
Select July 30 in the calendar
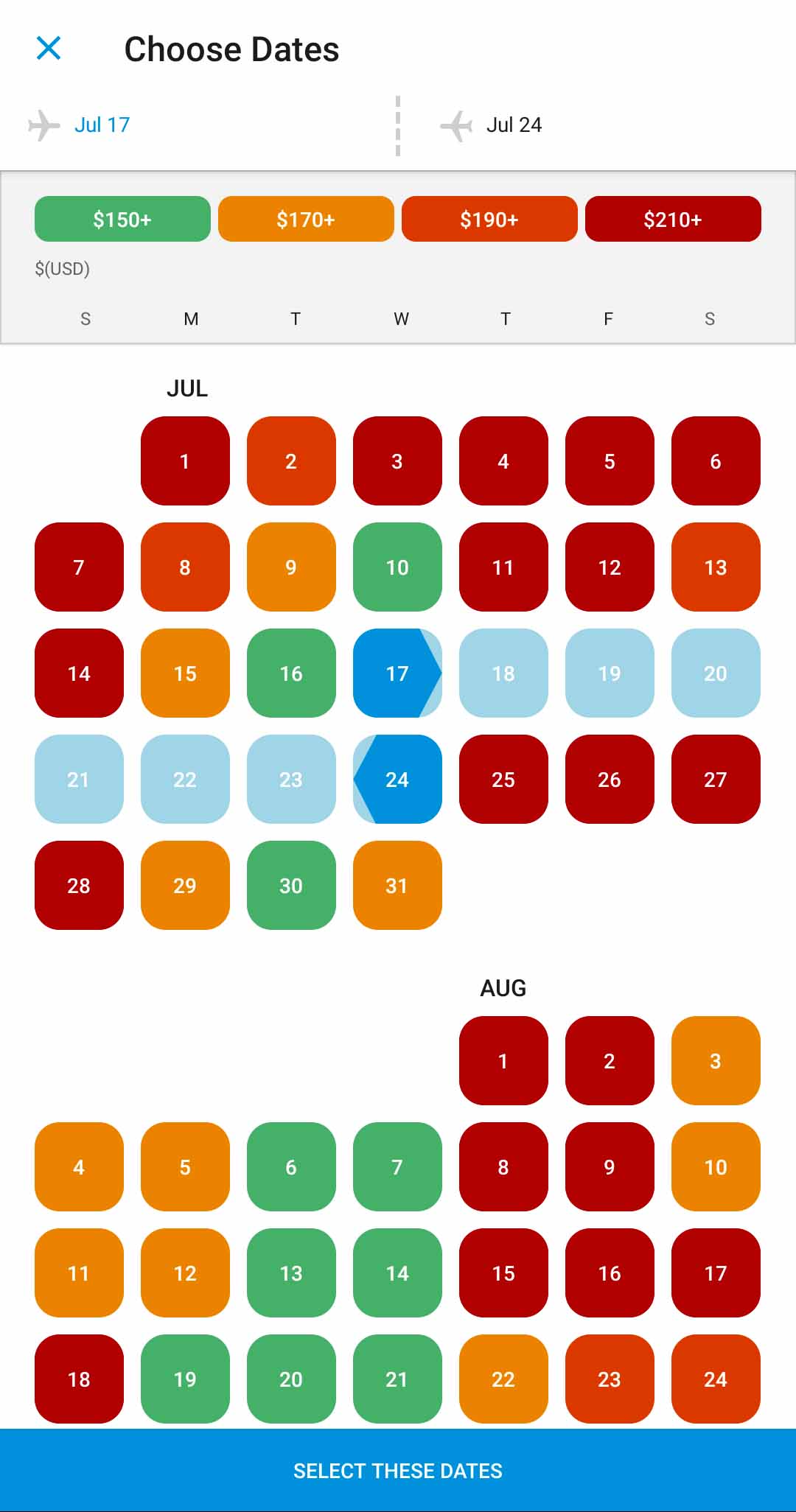(x=291, y=886)
